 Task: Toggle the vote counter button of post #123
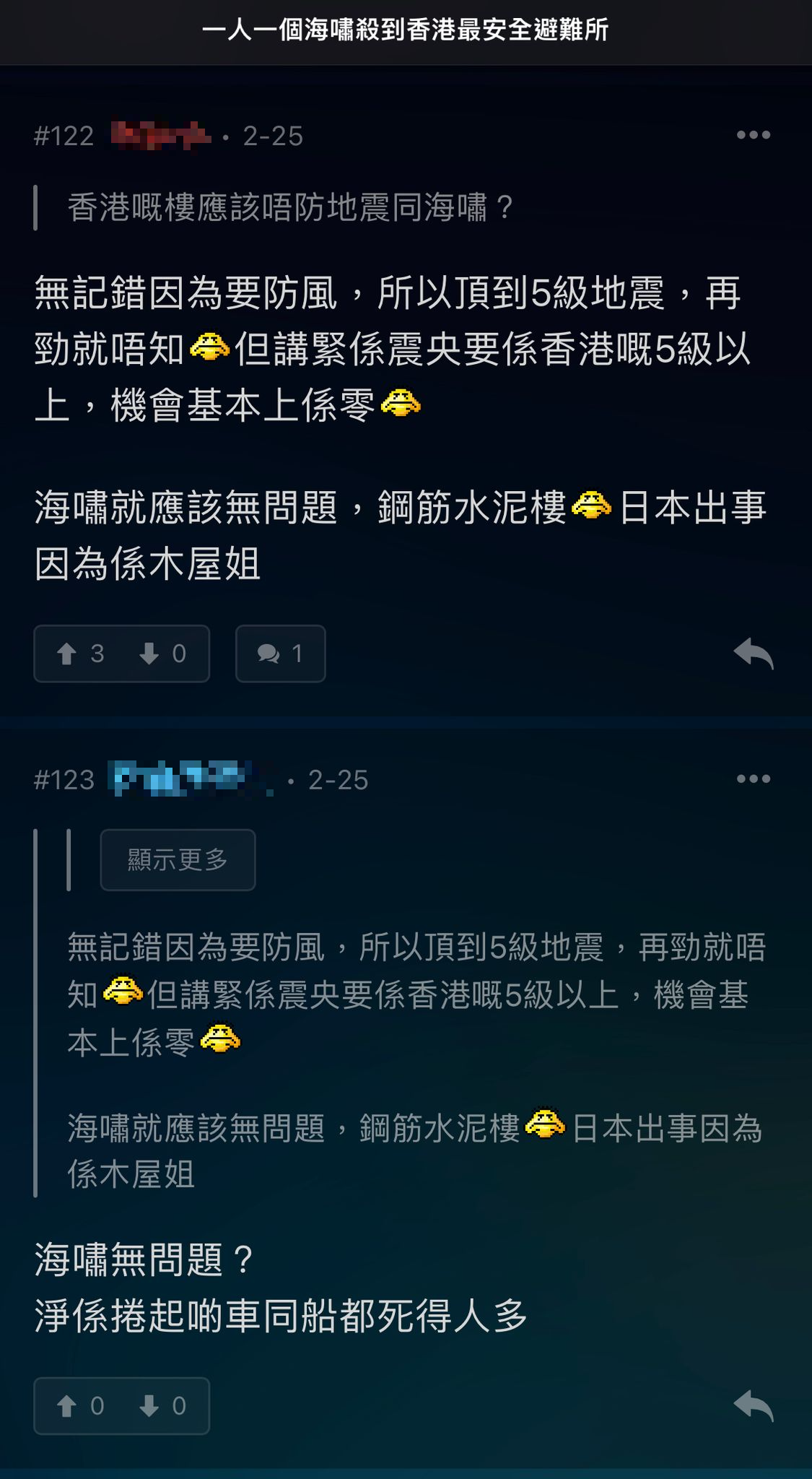(x=121, y=1406)
